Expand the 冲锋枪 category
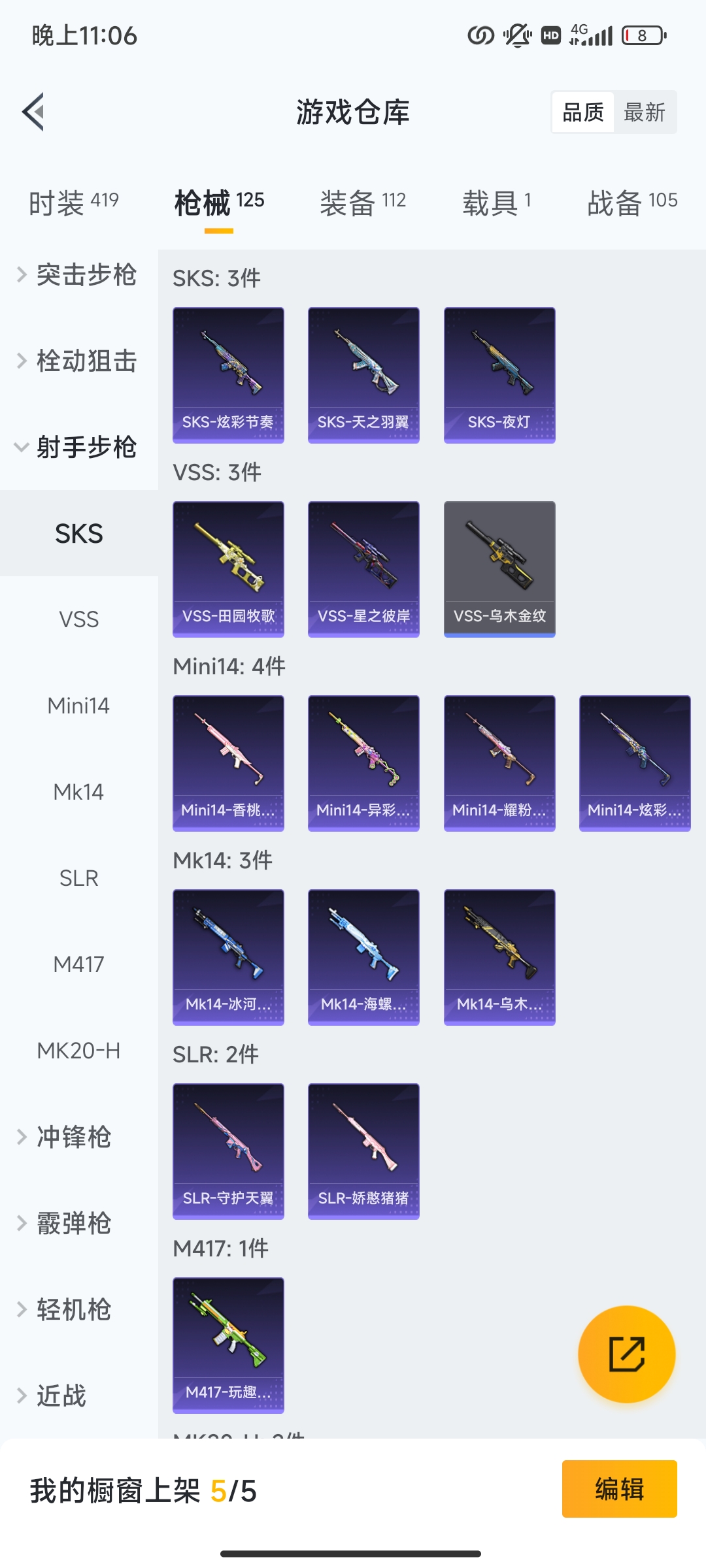The image size is (706, 1568). coord(72,1137)
